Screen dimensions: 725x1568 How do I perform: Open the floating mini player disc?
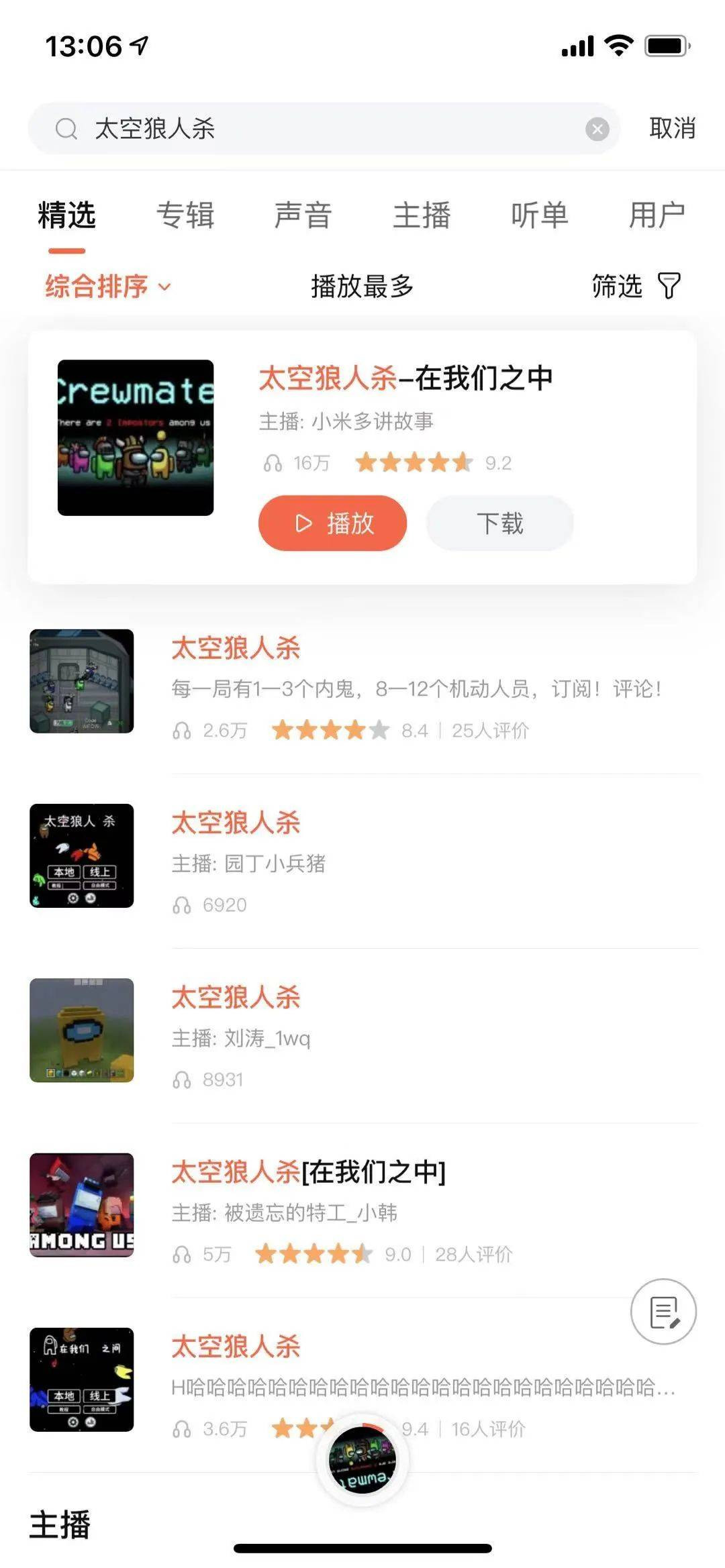click(x=362, y=1460)
